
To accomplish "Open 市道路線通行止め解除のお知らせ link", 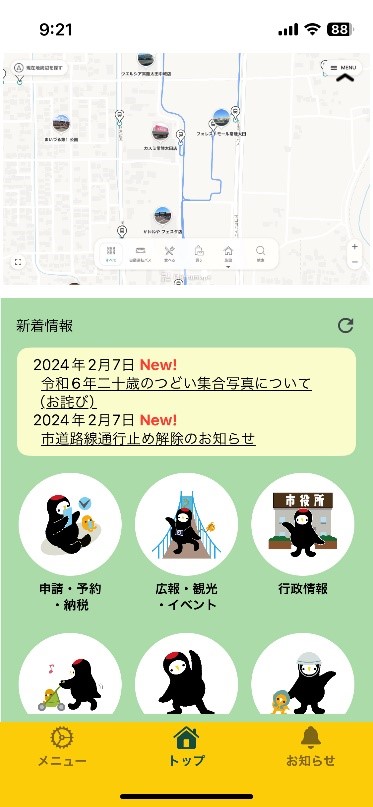I will tap(148, 438).
